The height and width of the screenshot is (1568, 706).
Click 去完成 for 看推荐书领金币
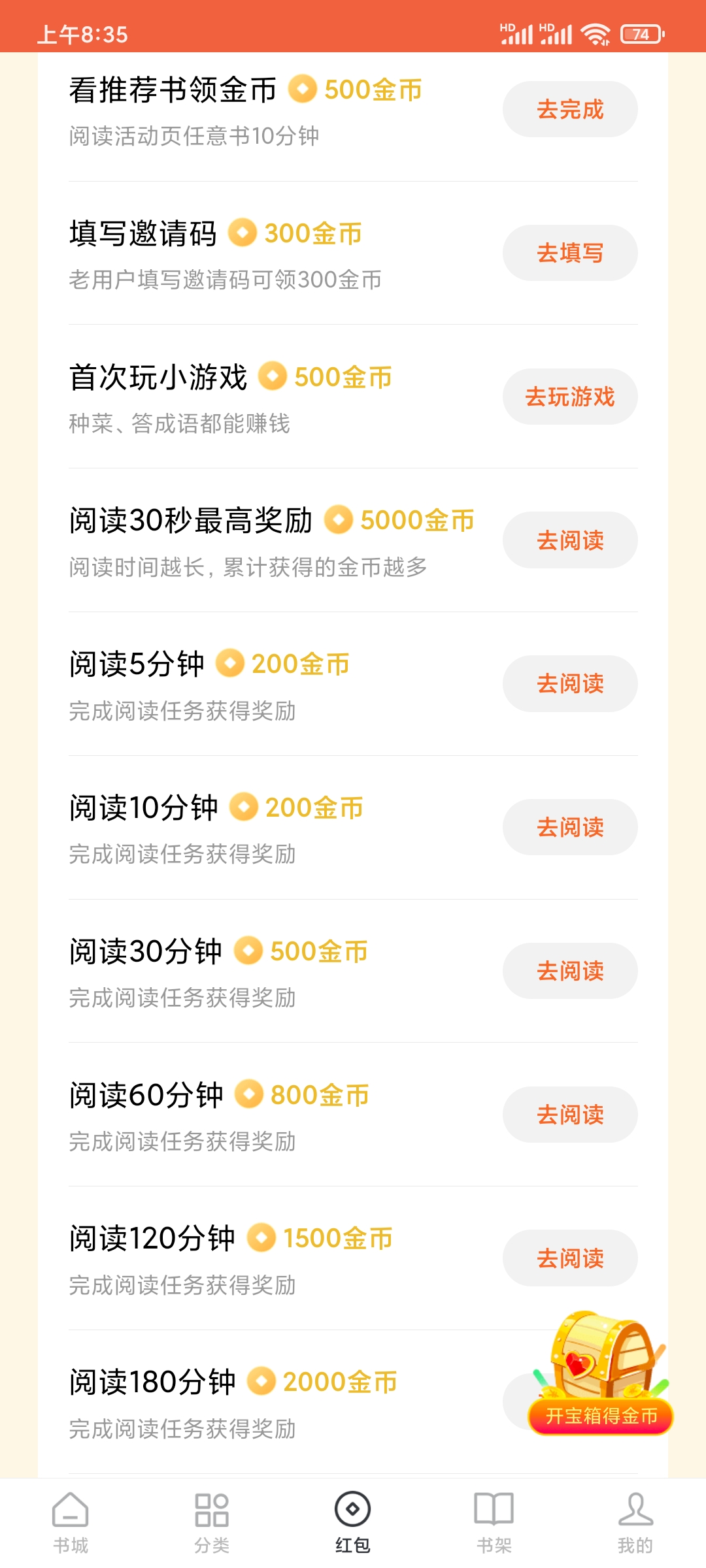(569, 109)
